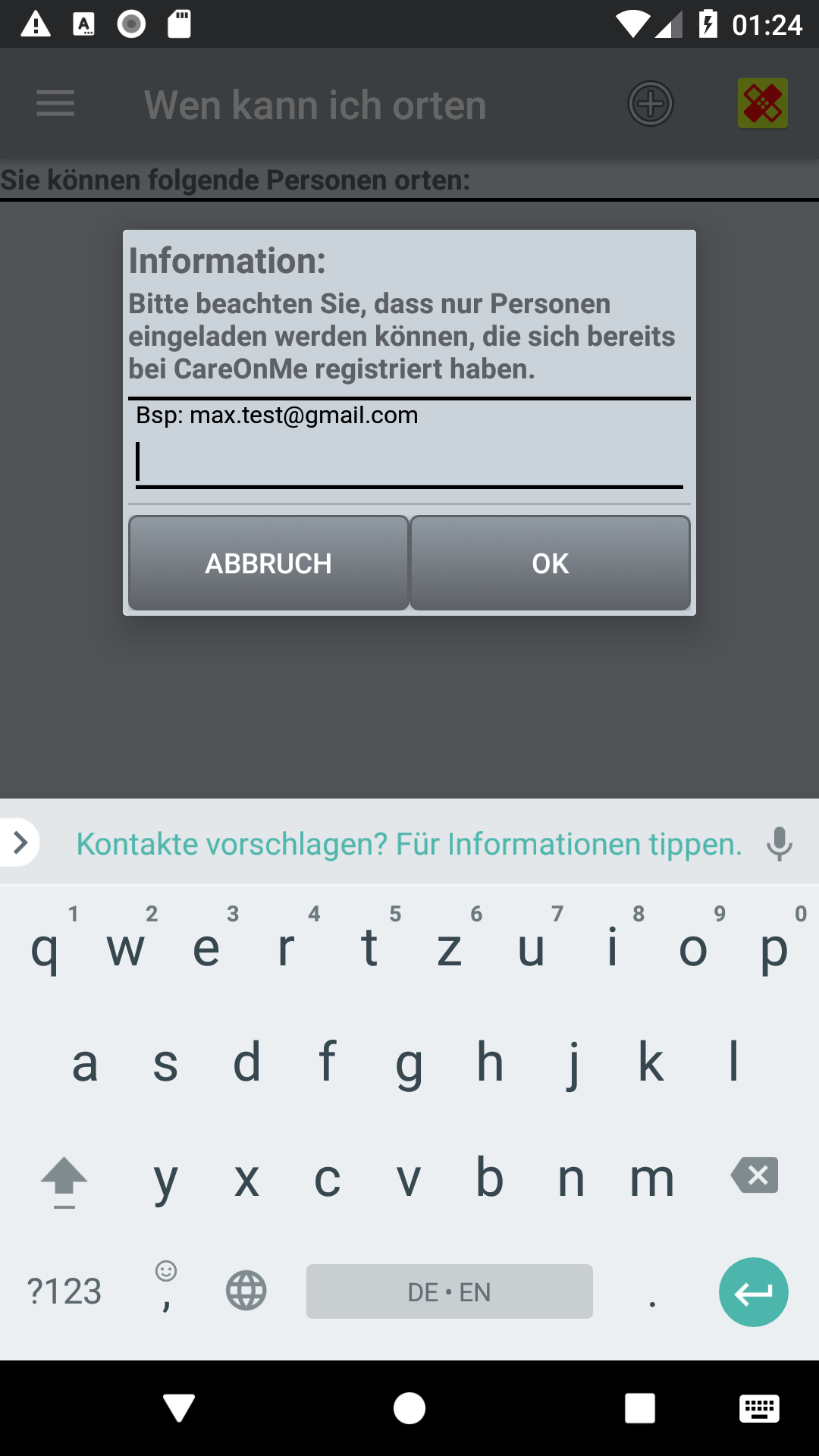The height and width of the screenshot is (1456, 819).
Task: Enable shift on the keyboard
Action: coord(64,1180)
